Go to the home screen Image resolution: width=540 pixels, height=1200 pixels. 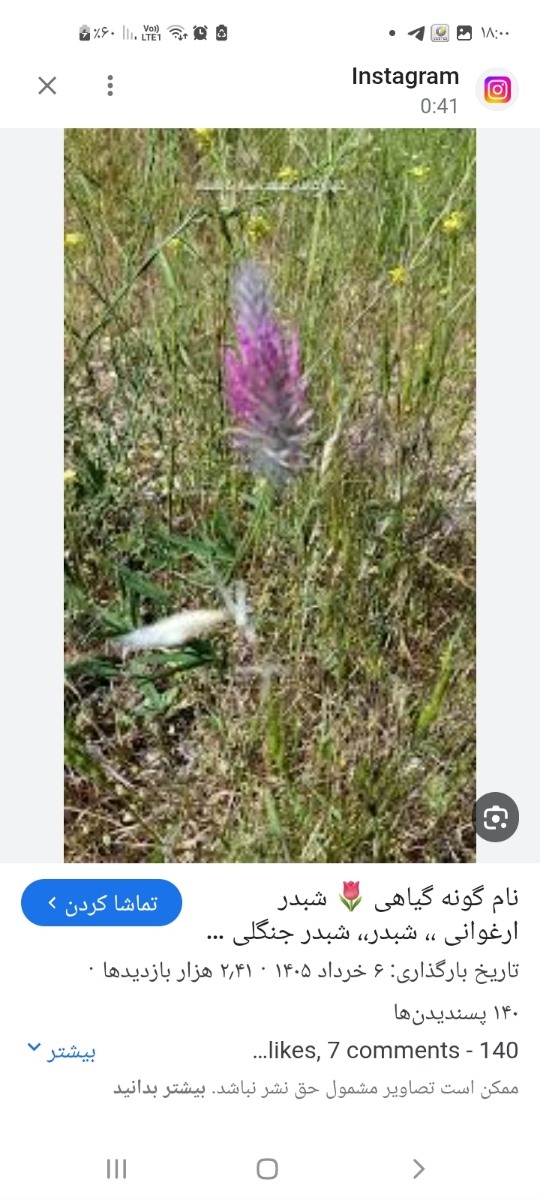point(267,1168)
